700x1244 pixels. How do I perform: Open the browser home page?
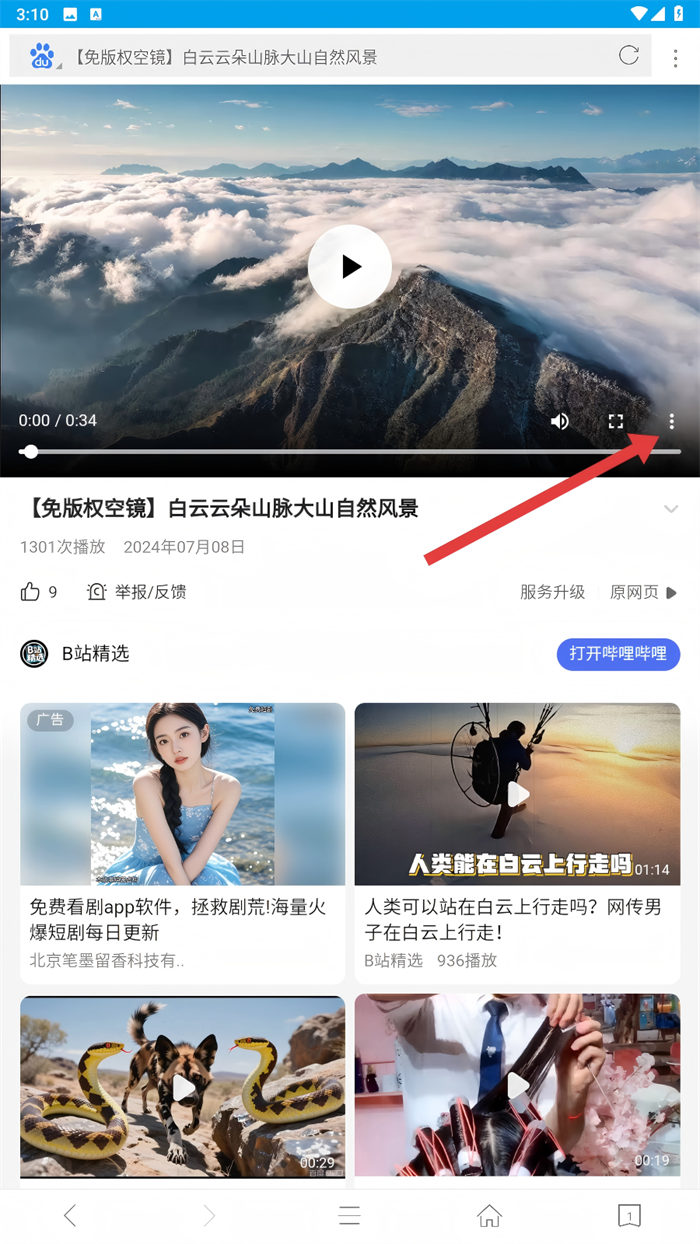[x=489, y=1215]
